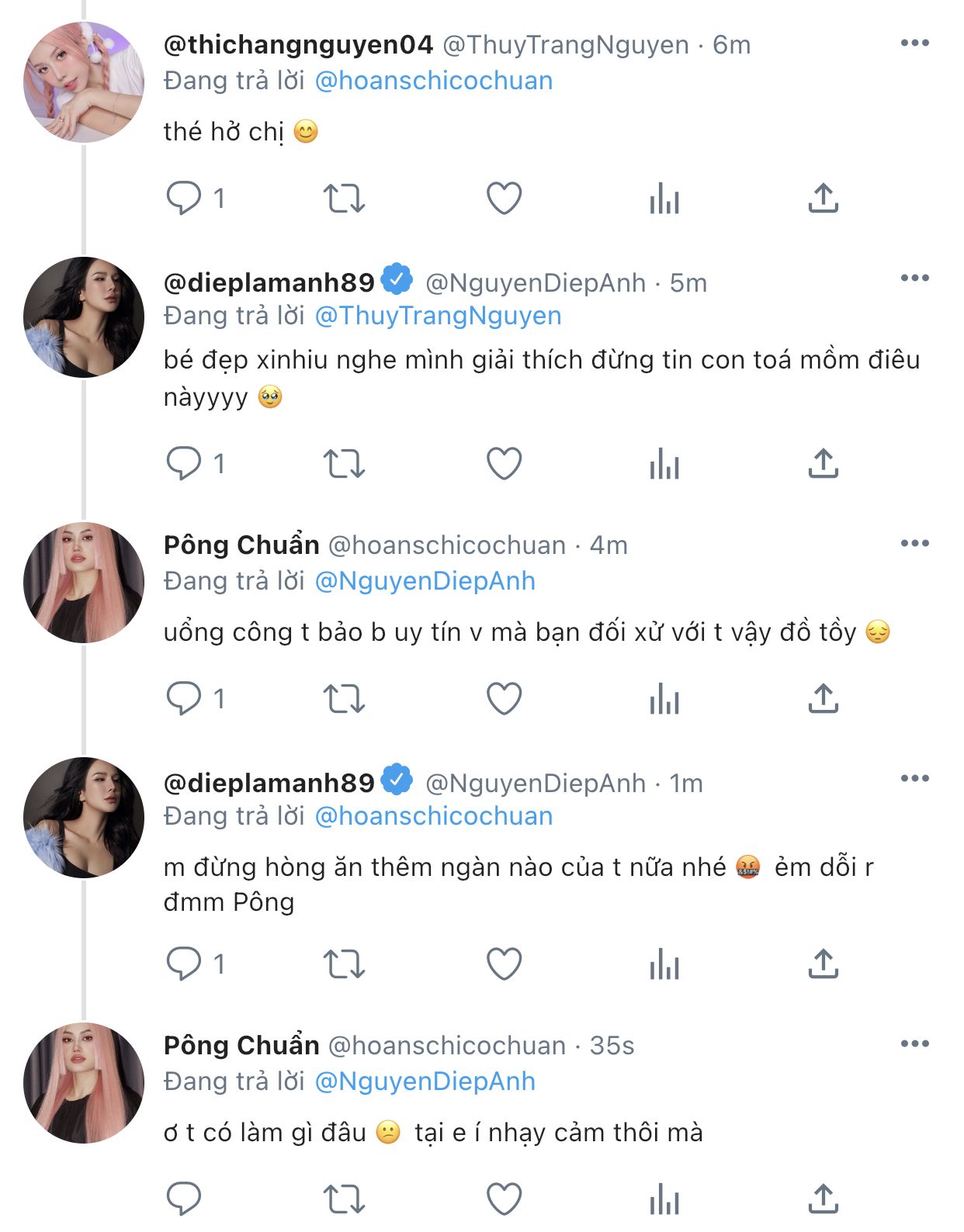Open more options on the dieplamanh89 1m tweet

click(x=914, y=779)
